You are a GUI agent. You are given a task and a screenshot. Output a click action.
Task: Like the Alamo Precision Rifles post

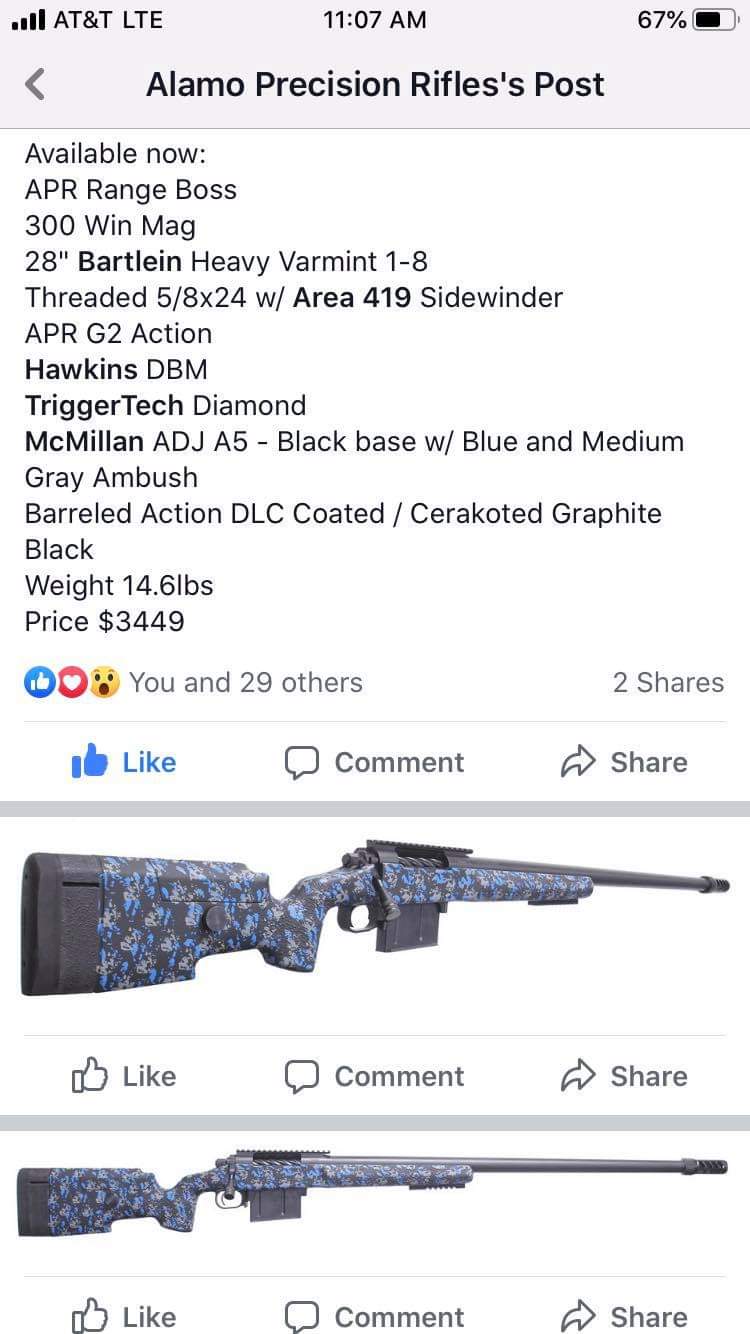click(x=124, y=762)
